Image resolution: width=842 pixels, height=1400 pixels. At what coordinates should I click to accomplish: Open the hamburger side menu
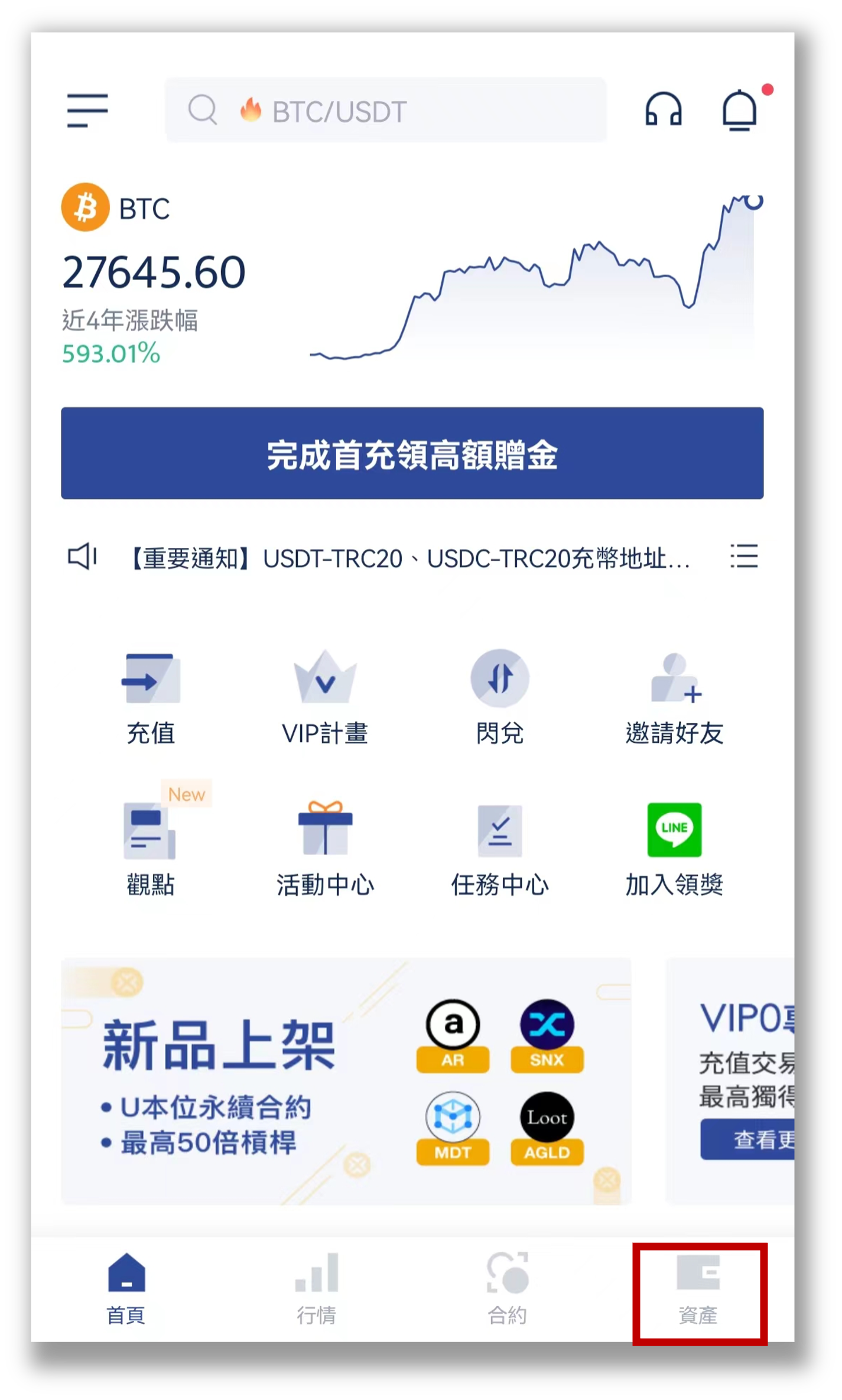87,111
